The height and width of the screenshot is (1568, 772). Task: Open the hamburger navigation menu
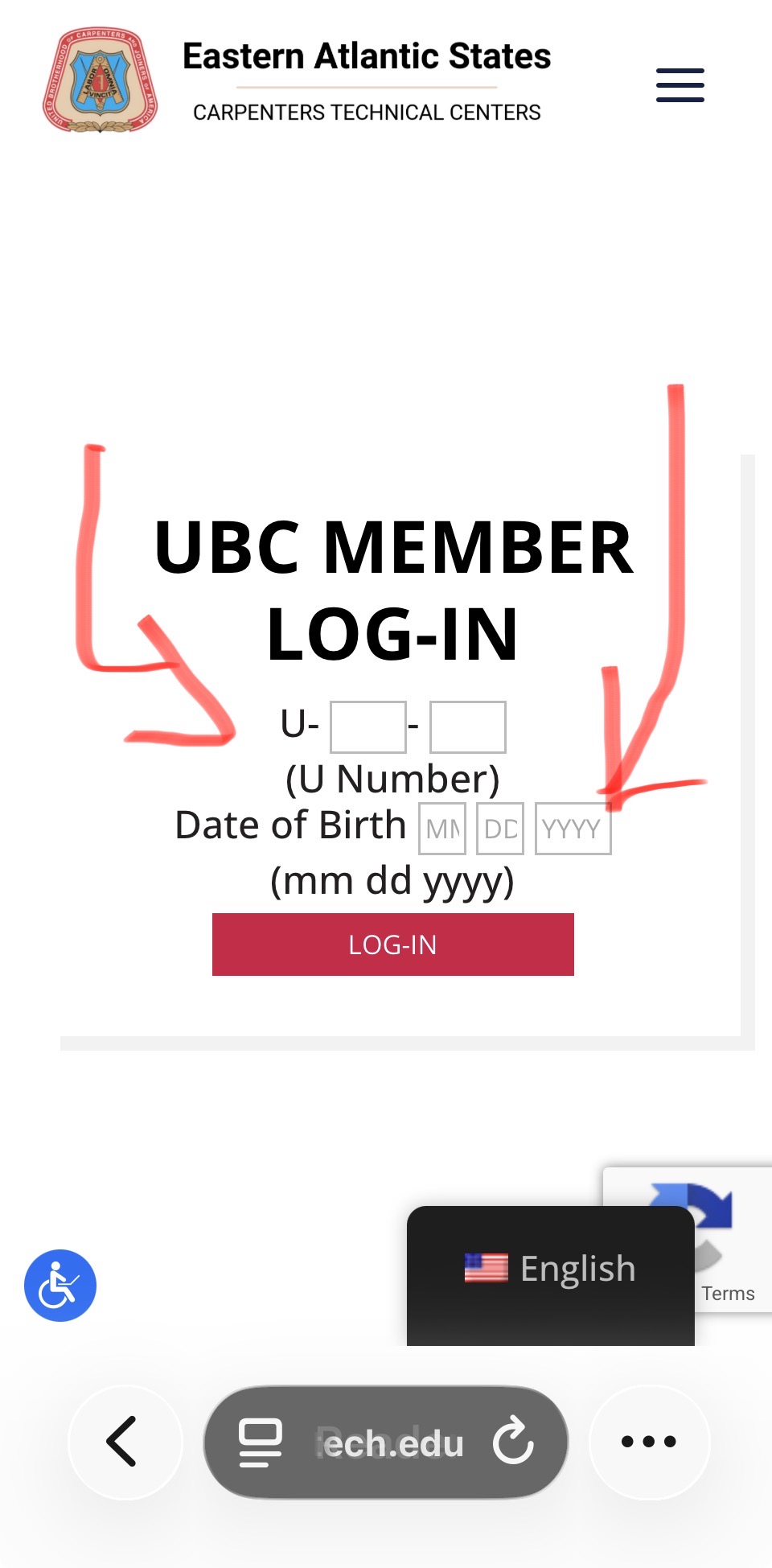coord(680,85)
